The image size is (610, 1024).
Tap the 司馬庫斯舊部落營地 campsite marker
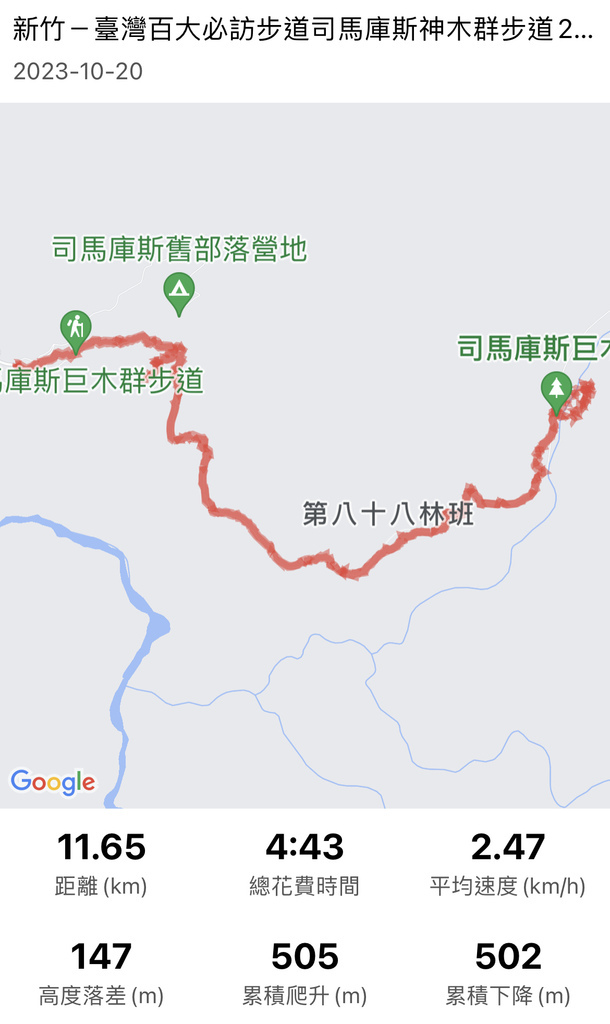(179, 295)
